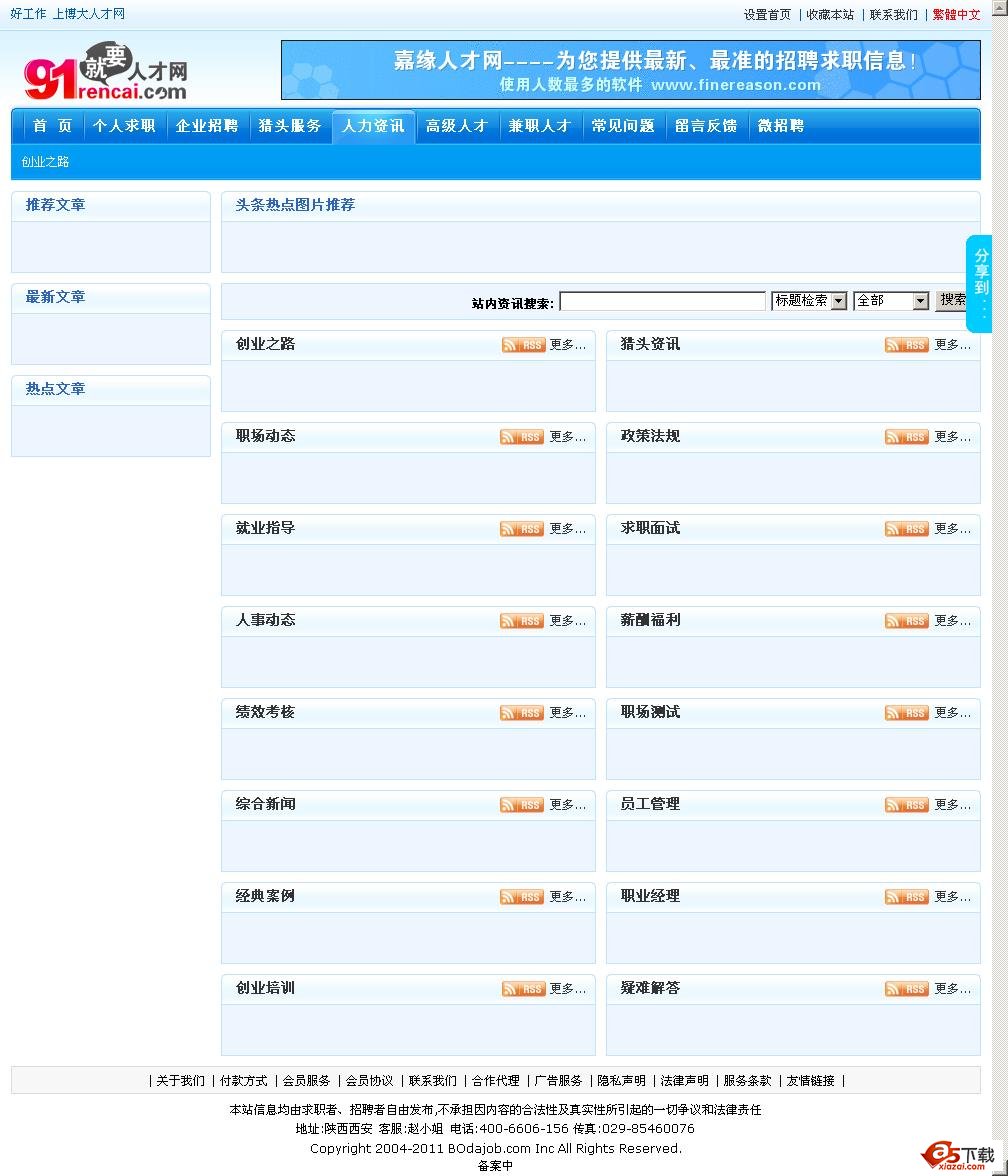Image resolution: width=1008 pixels, height=1176 pixels.
Task: Open the 留言反馈 tab
Action: [705, 126]
